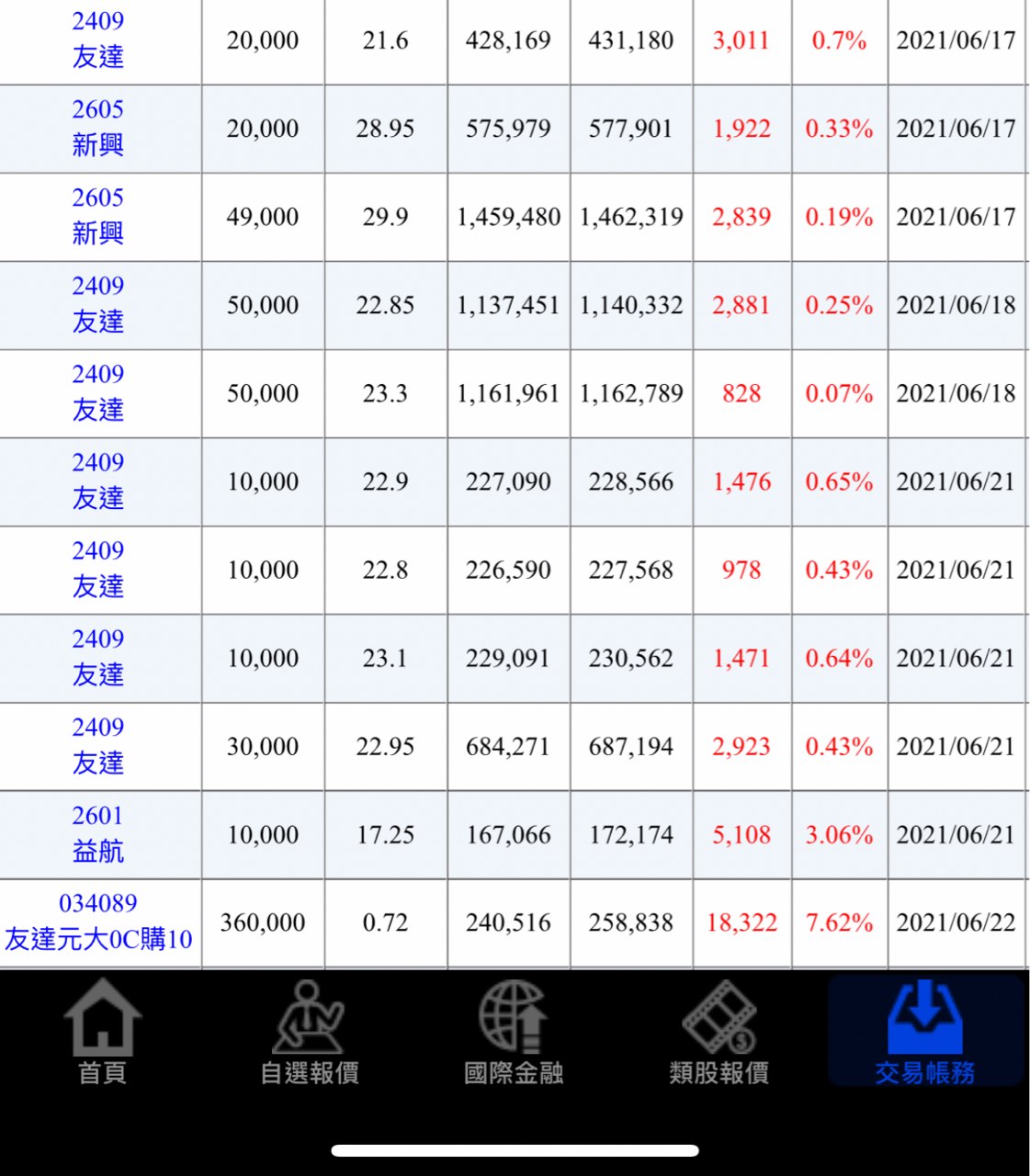Open the 034089 友達元大0C購10 warrant link
The image size is (1030, 1176).
[98, 922]
